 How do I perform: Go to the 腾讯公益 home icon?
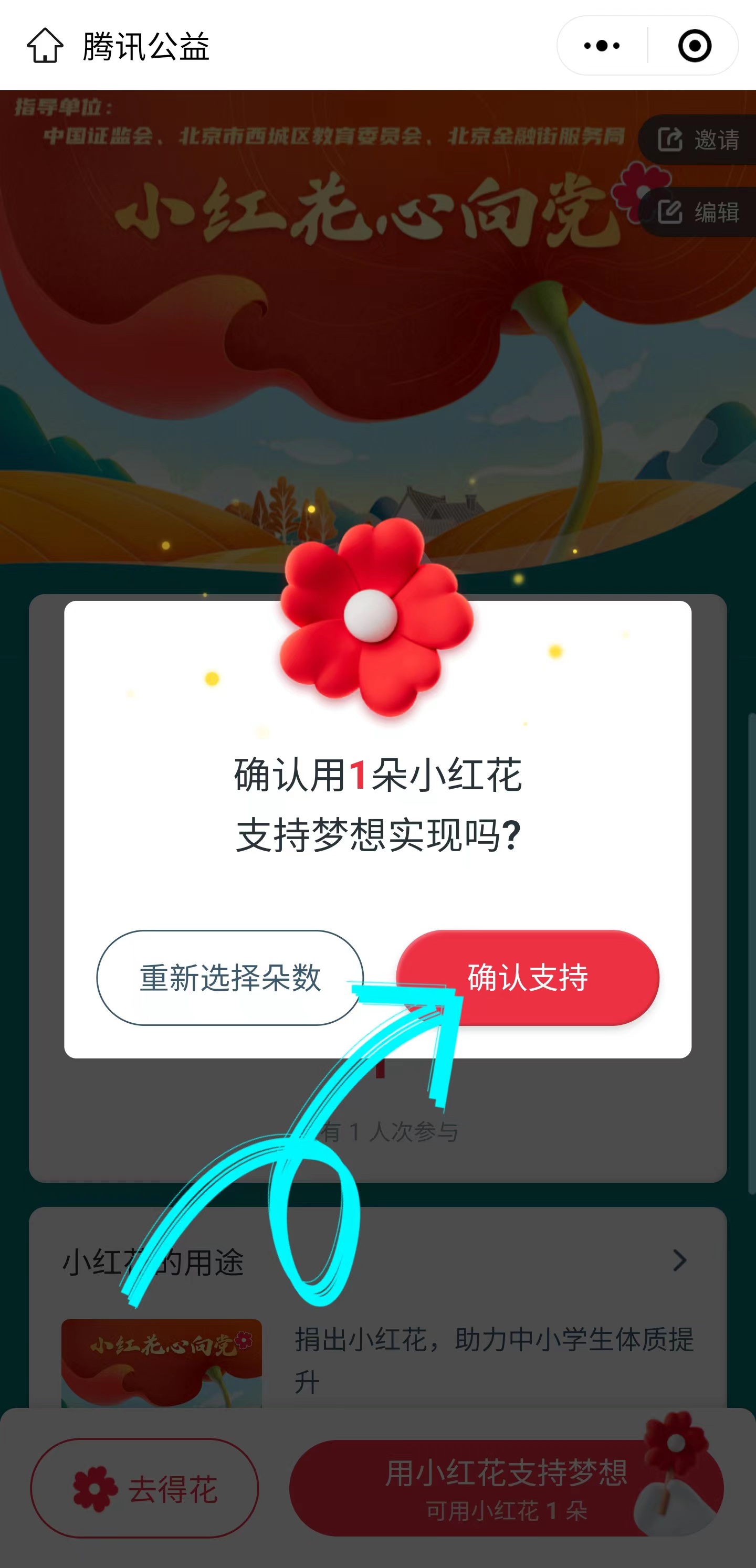(45, 46)
